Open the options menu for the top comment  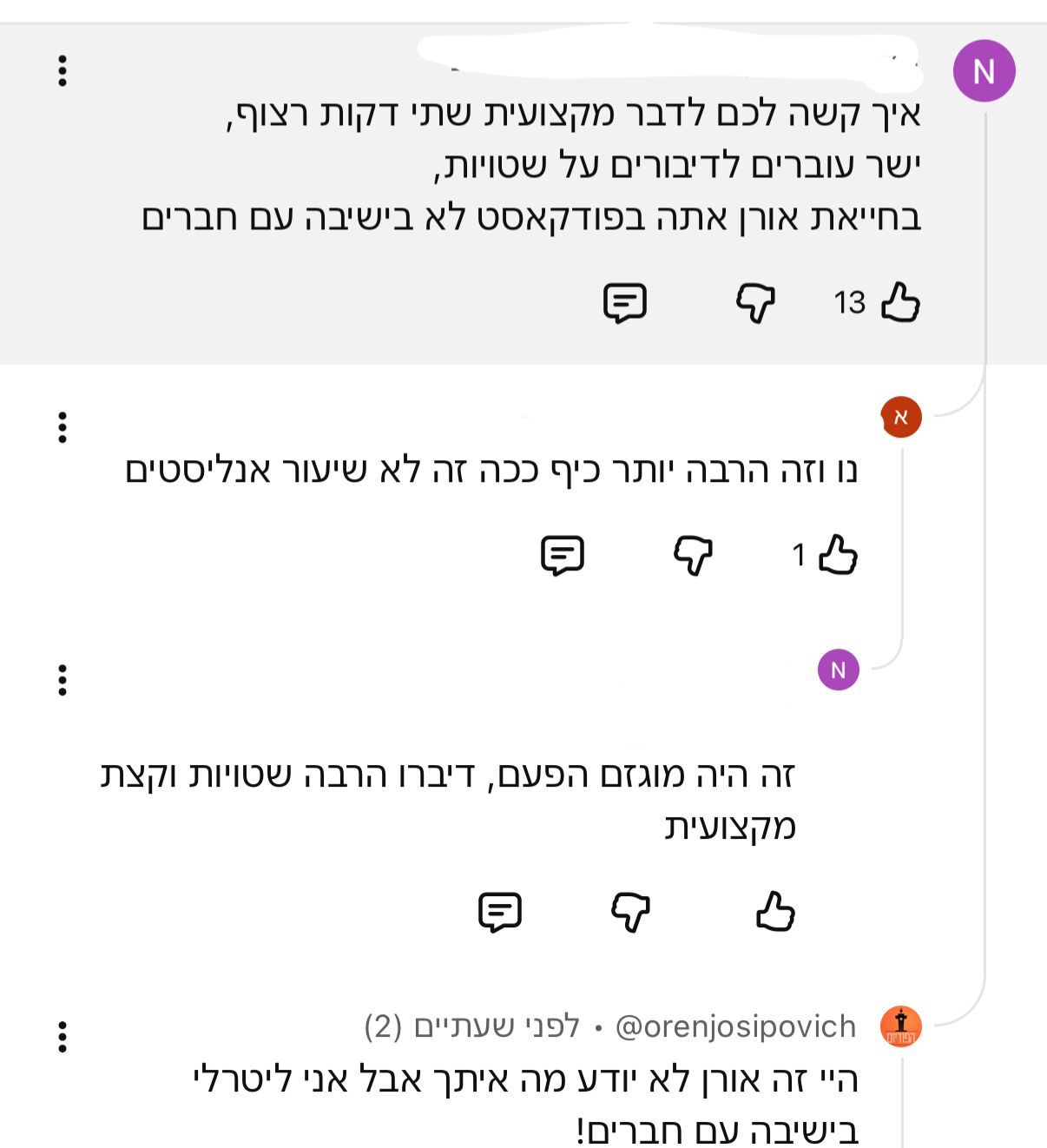[63, 70]
